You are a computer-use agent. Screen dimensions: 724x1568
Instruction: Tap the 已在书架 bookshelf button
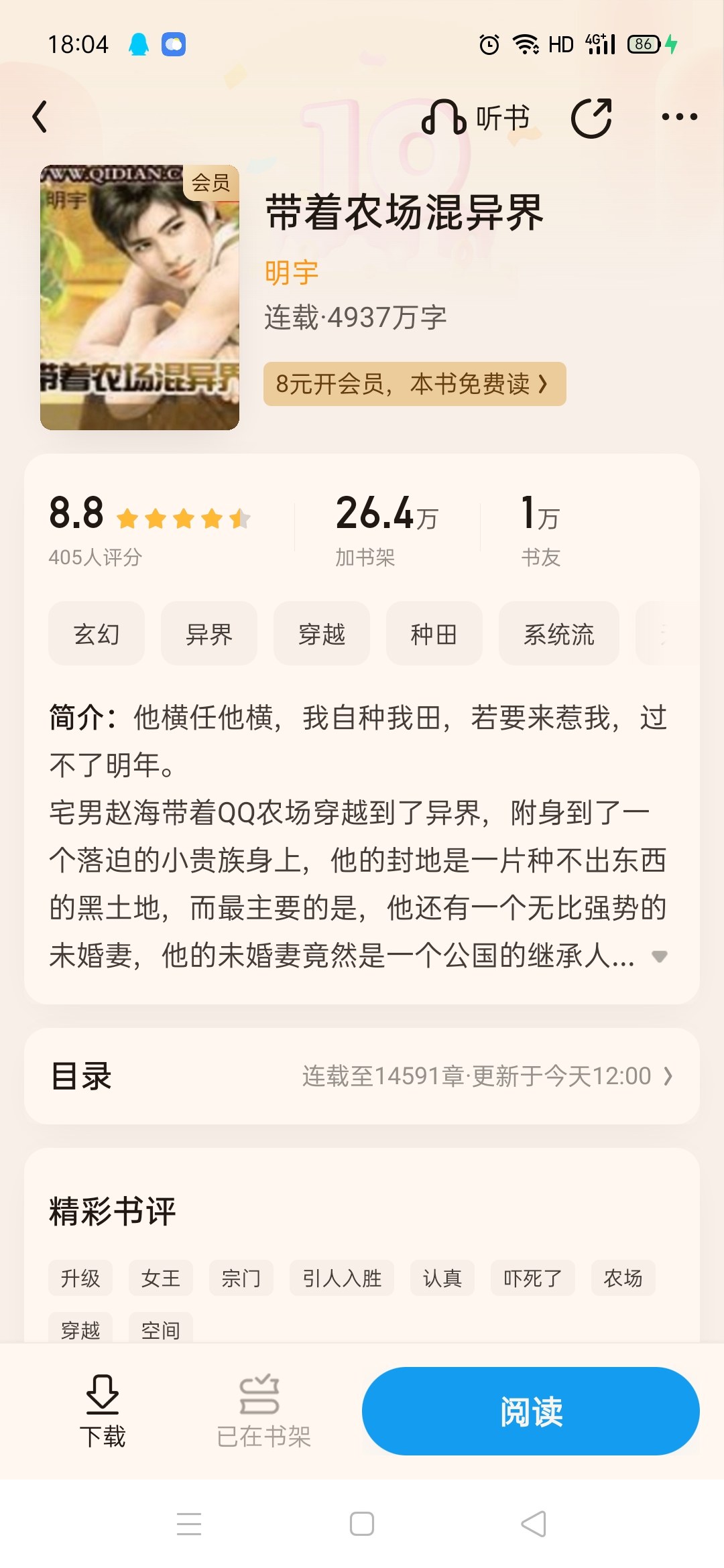(x=263, y=1411)
